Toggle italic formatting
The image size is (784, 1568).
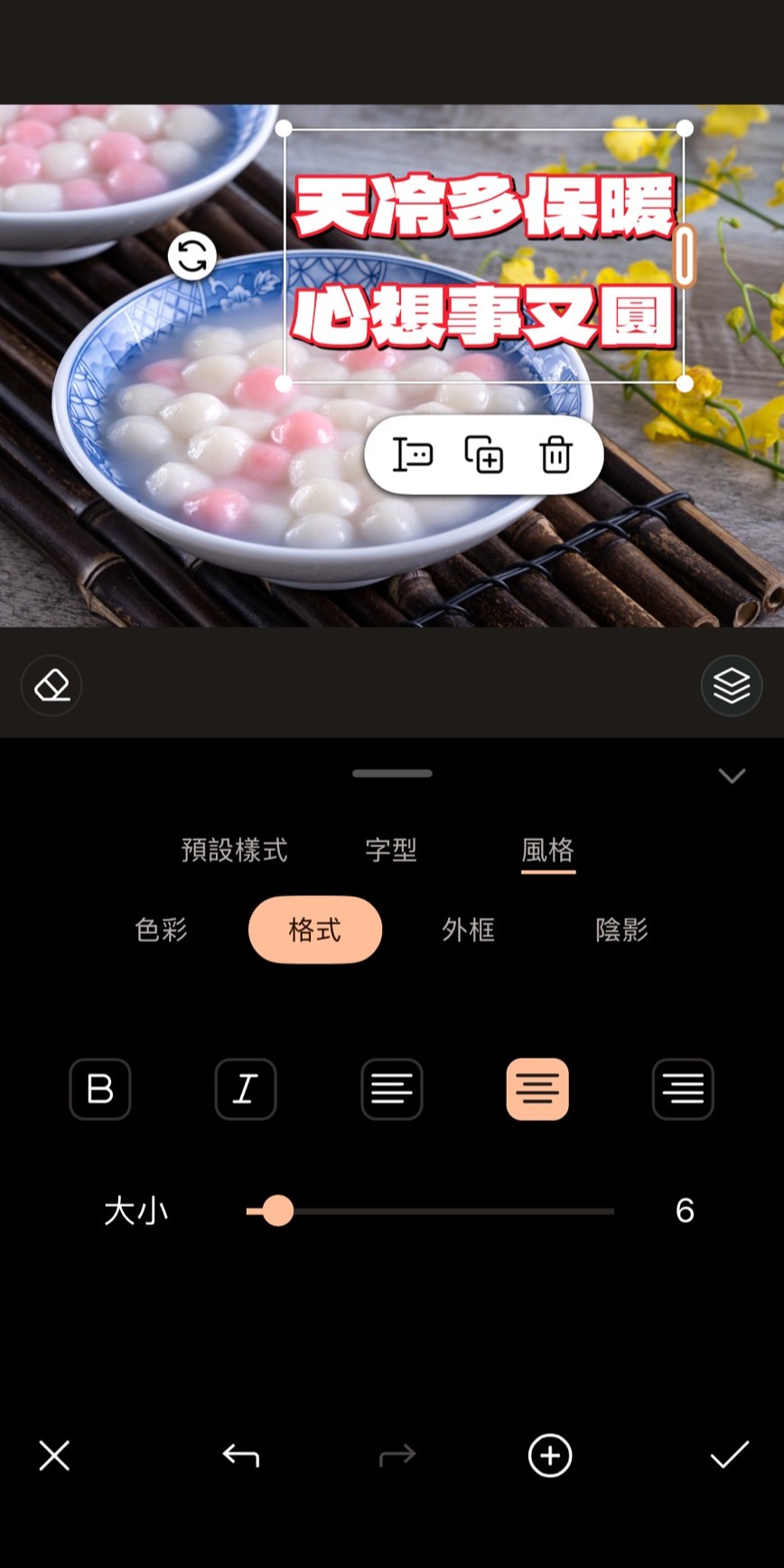pos(246,1089)
